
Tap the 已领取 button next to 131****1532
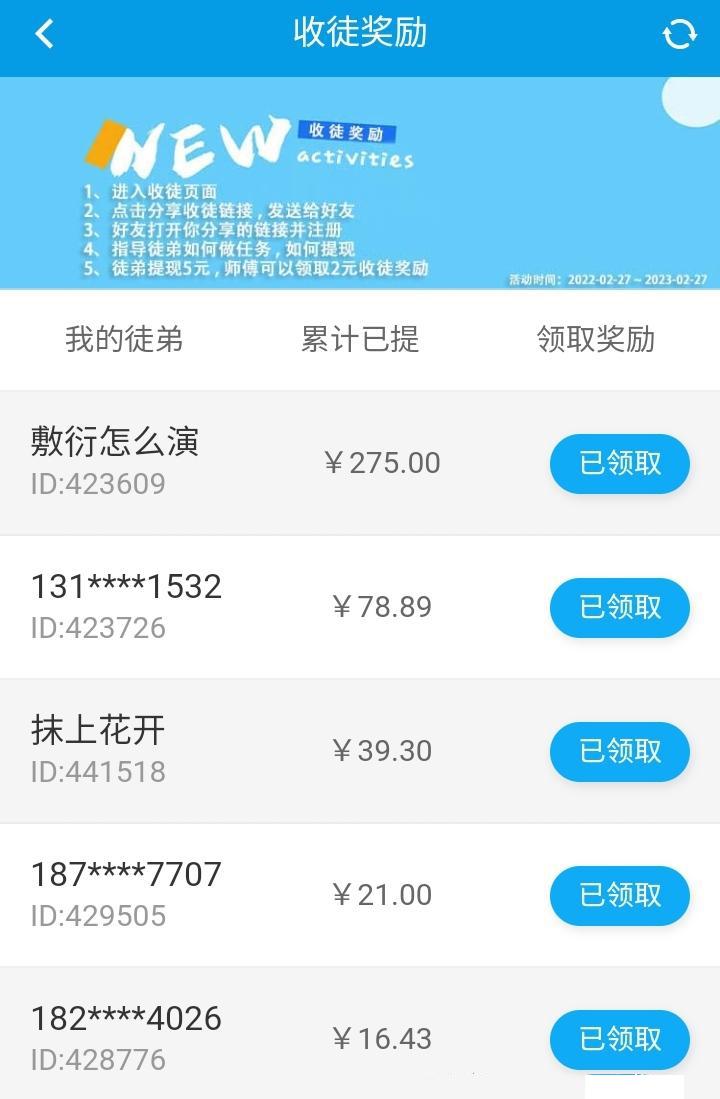pyautogui.click(x=619, y=607)
